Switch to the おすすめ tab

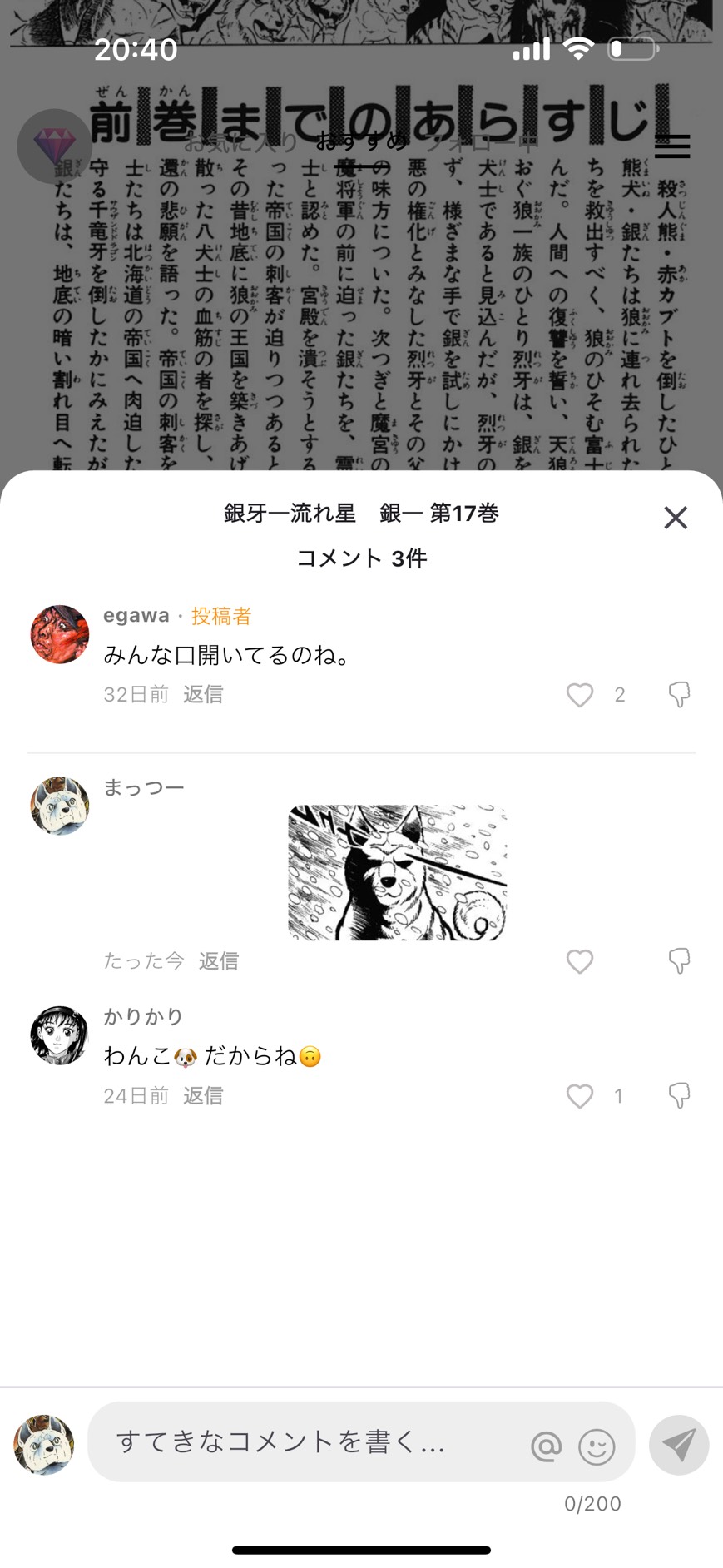[x=361, y=141]
